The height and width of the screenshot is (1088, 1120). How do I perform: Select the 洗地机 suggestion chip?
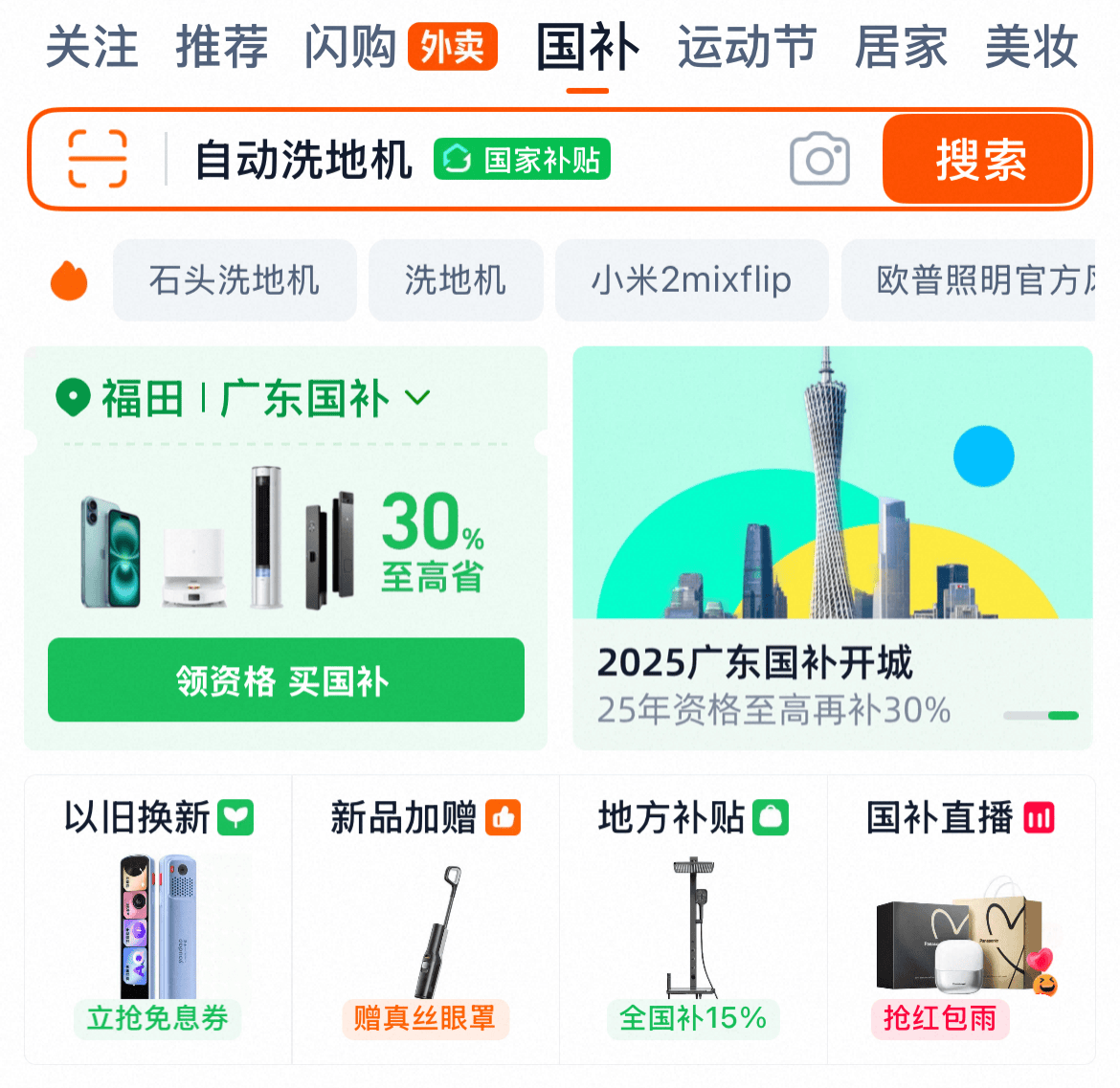tap(456, 280)
